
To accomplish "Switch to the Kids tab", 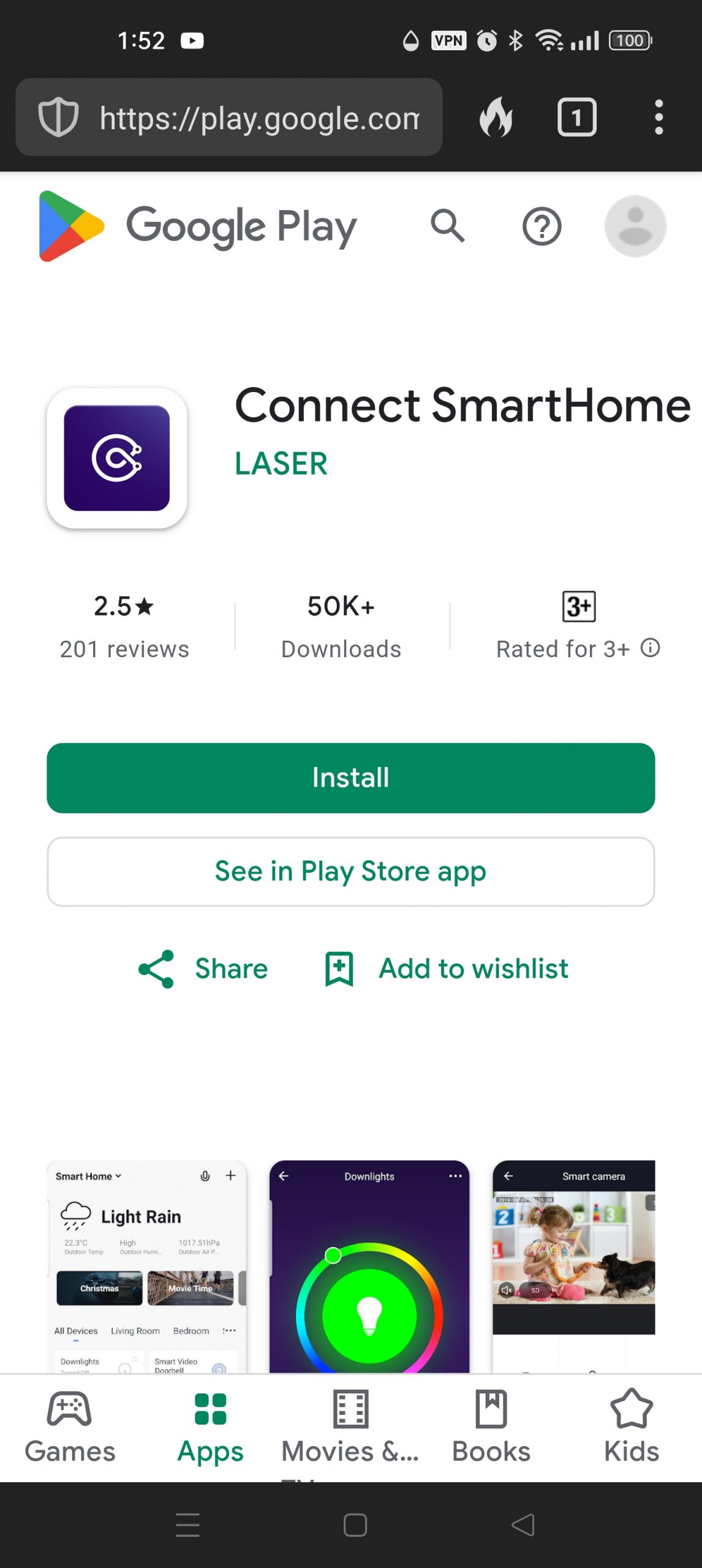I will click(x=632, y=1427).
